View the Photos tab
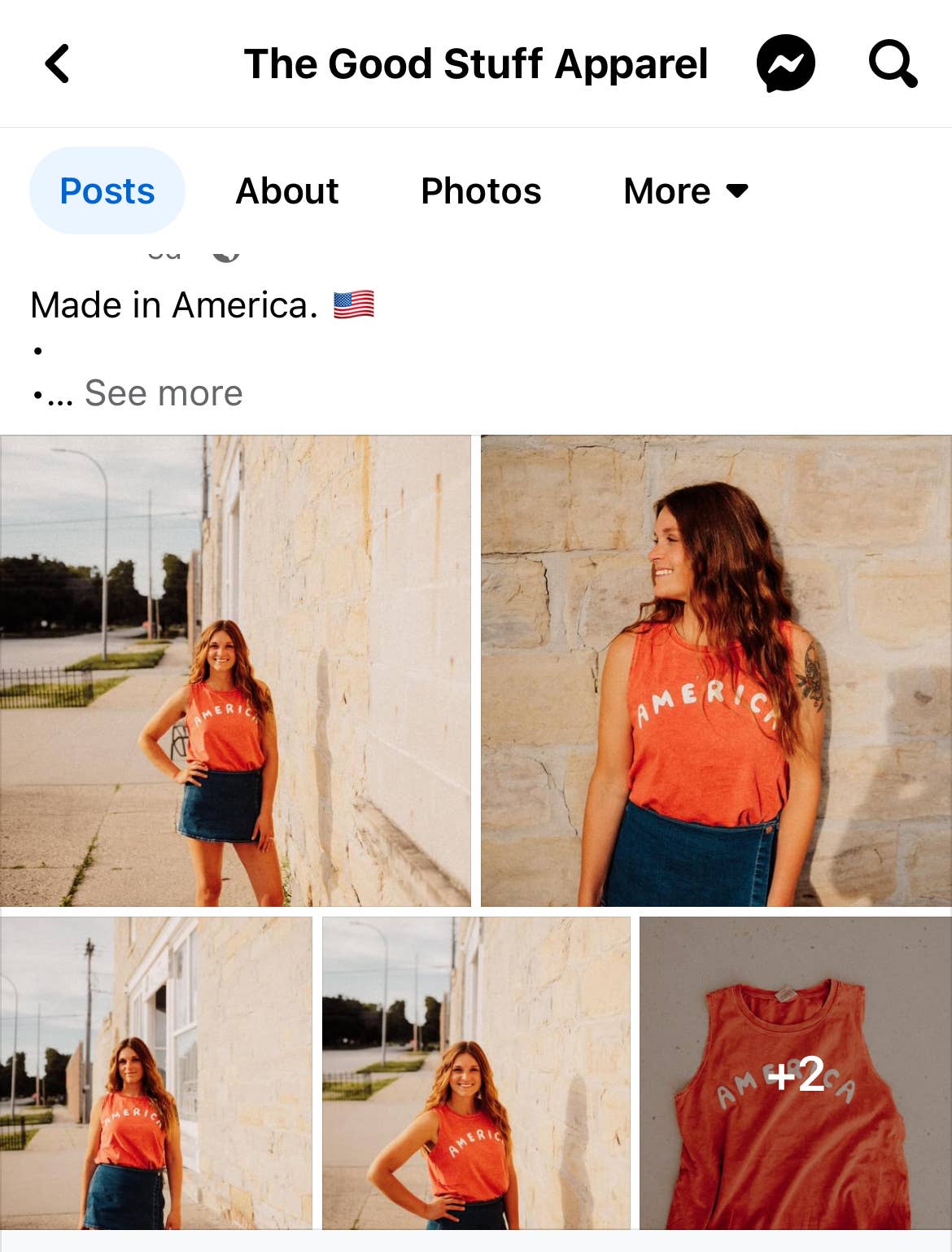 pos(481,191)
